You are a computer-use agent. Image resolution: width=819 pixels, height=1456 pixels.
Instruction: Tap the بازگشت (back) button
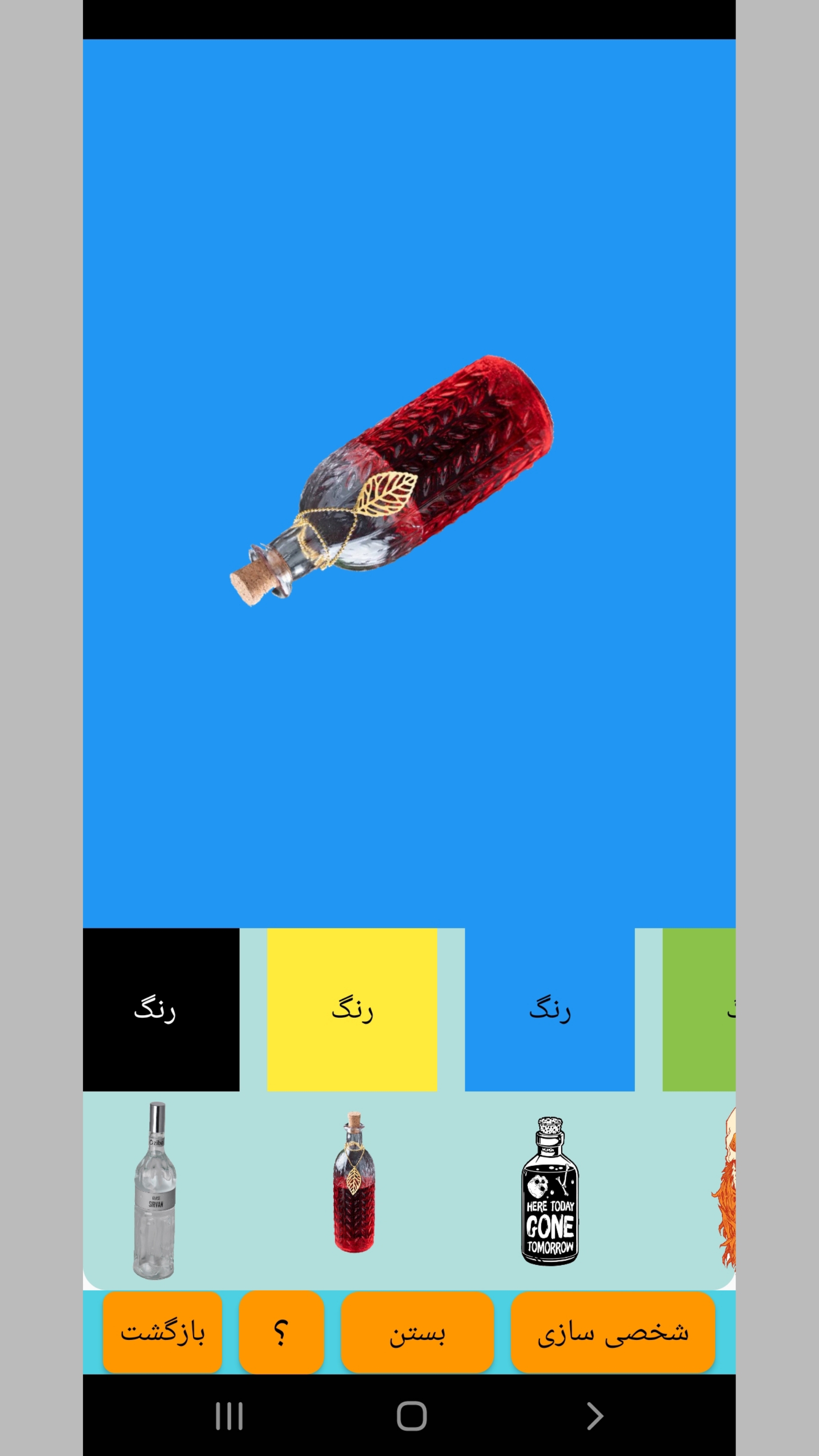point(162,1332)
